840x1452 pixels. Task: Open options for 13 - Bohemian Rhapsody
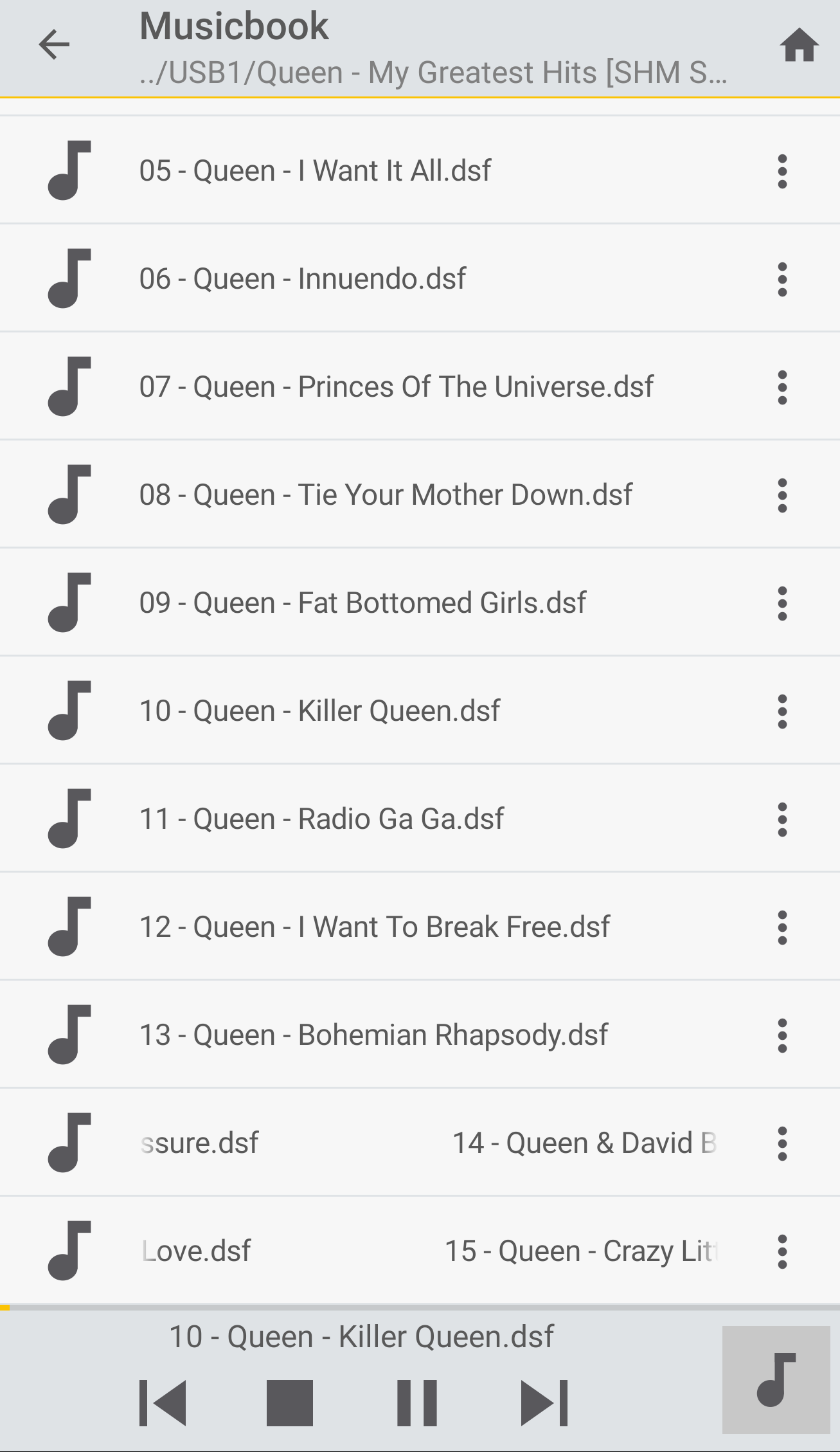(x=782, y=1035)
